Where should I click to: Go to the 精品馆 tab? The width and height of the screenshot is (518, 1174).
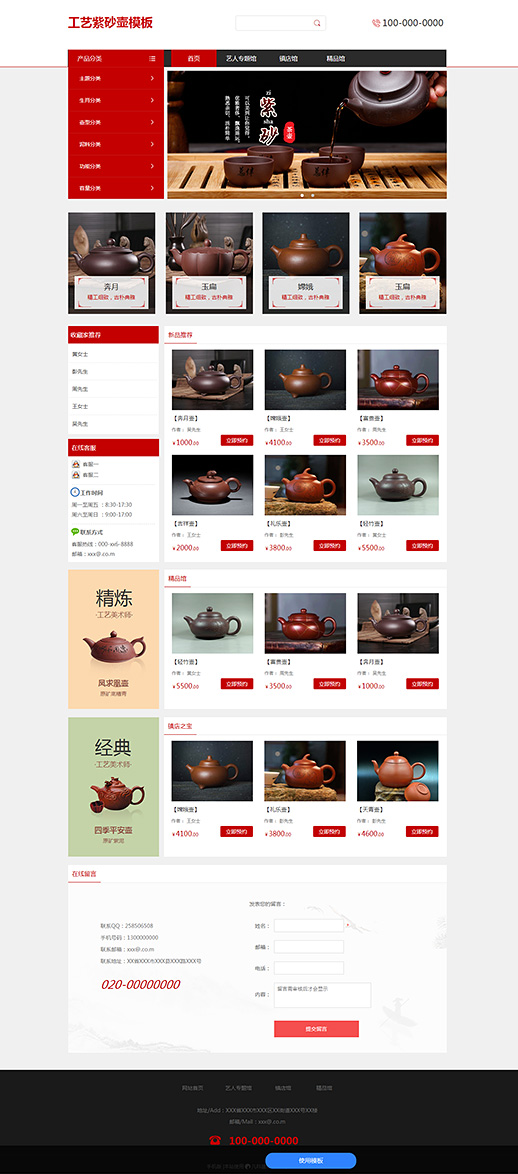[x=335, y=58]
